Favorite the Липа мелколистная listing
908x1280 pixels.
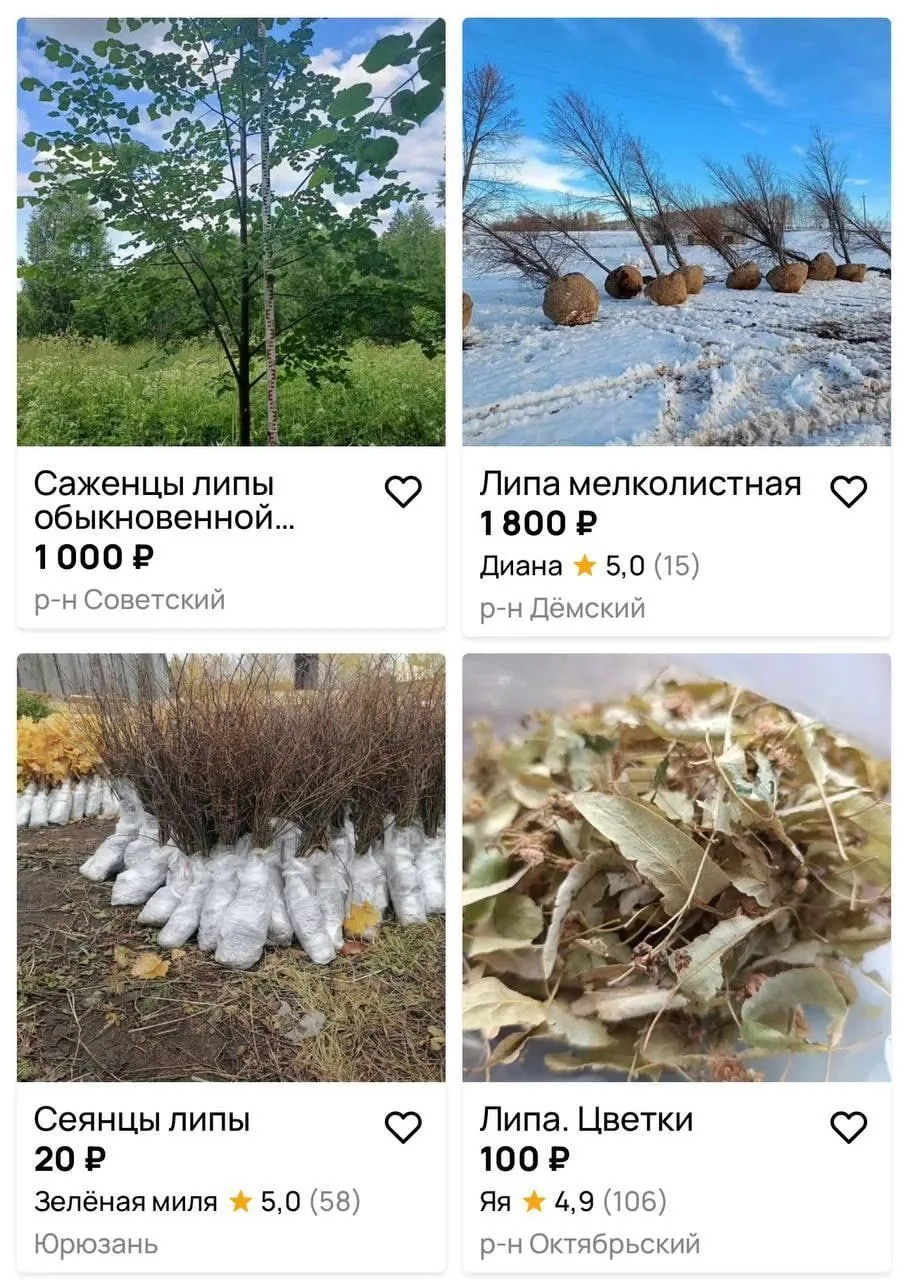point(848,491)
